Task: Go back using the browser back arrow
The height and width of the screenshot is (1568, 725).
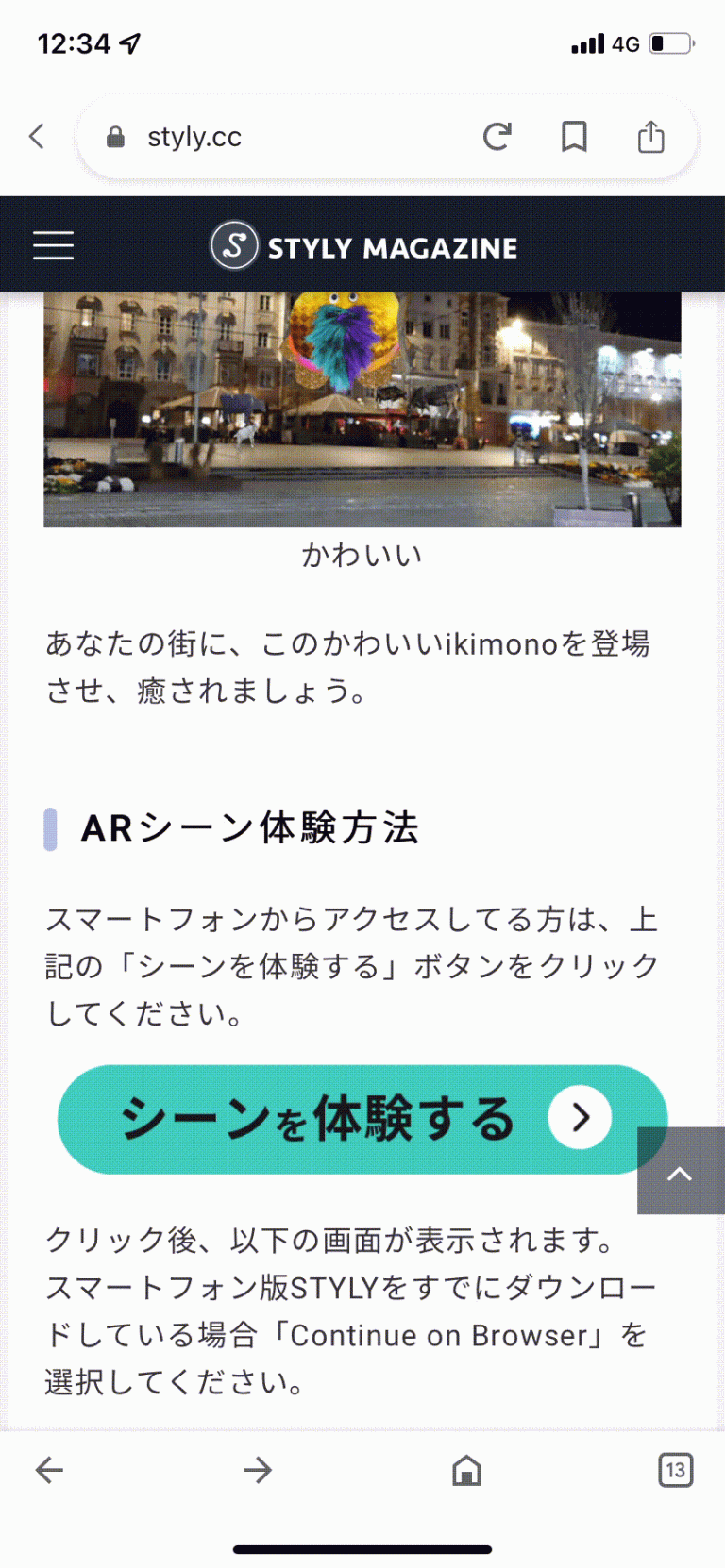Action: 48,1469
